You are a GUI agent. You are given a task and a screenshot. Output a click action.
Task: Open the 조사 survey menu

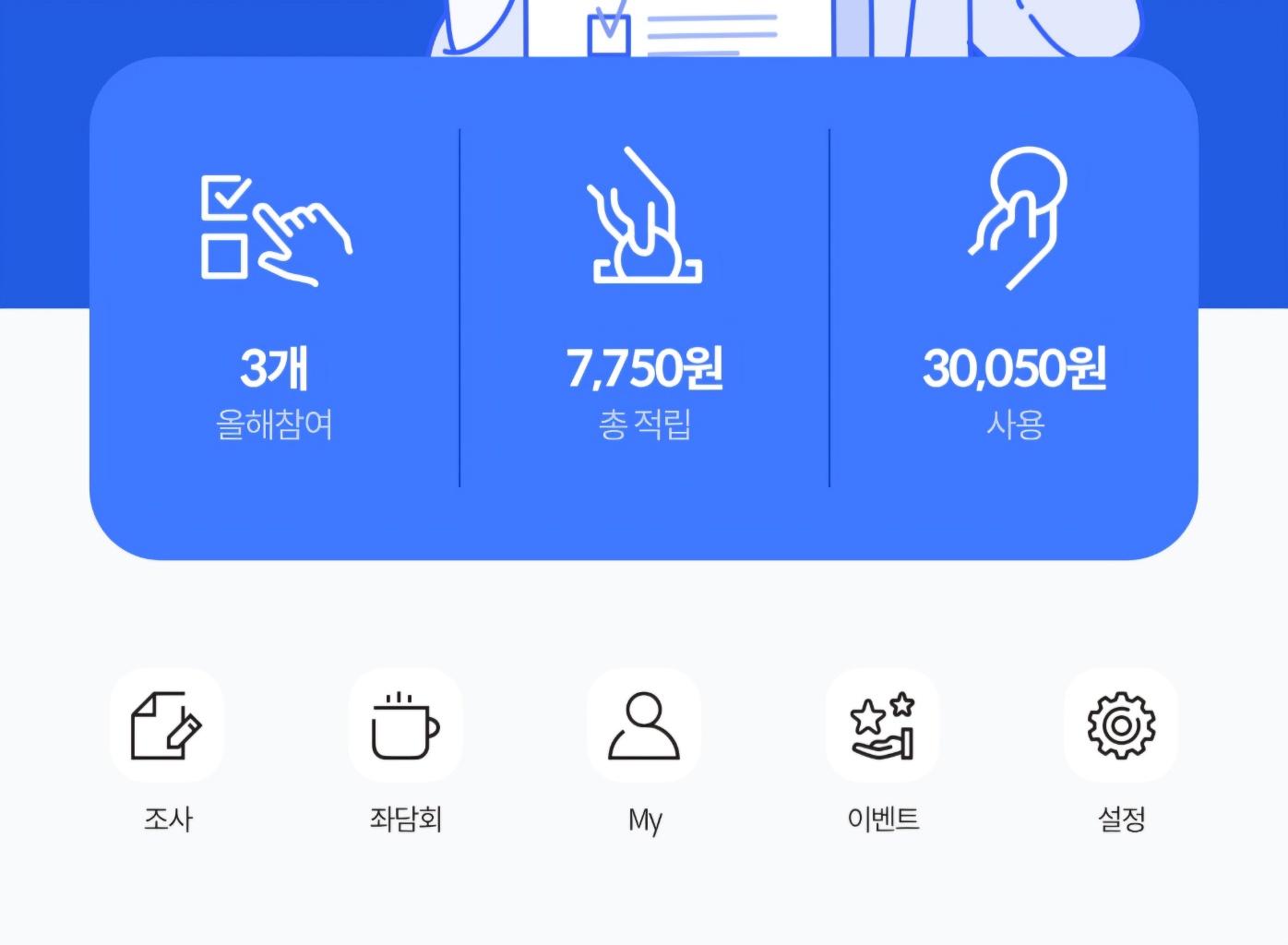167,726
